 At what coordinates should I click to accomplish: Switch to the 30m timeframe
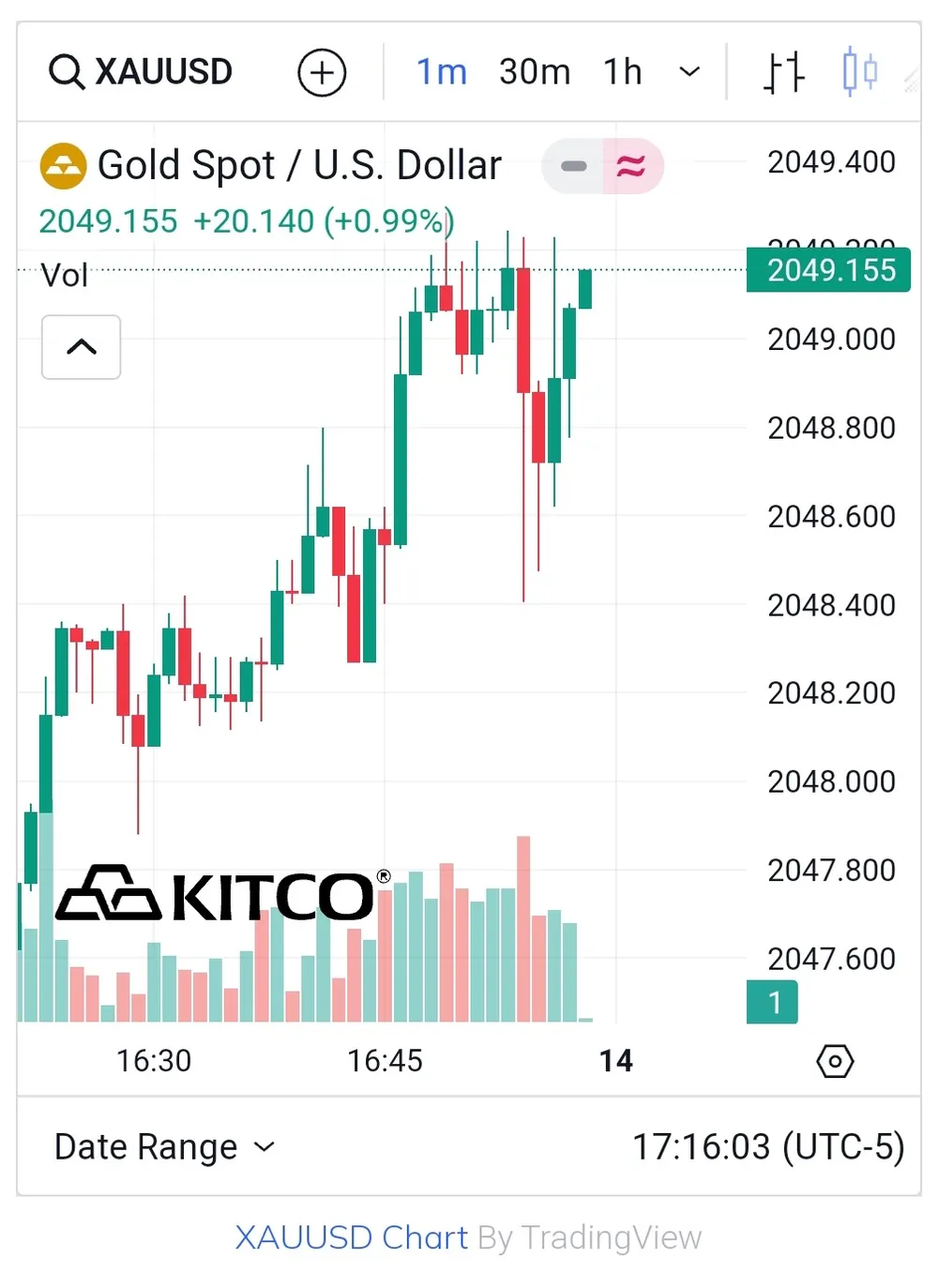tap(534, 71)
